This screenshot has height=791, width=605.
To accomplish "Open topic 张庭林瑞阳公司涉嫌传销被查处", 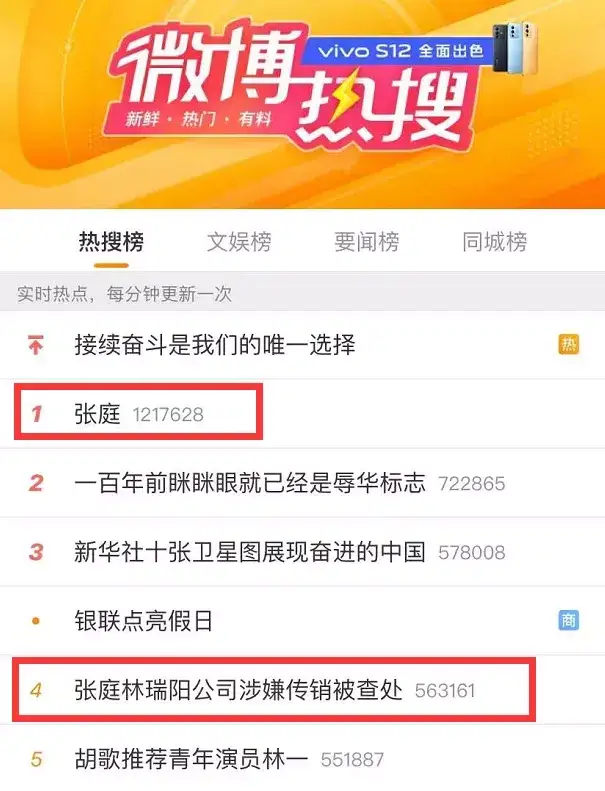I will [238, 690].
